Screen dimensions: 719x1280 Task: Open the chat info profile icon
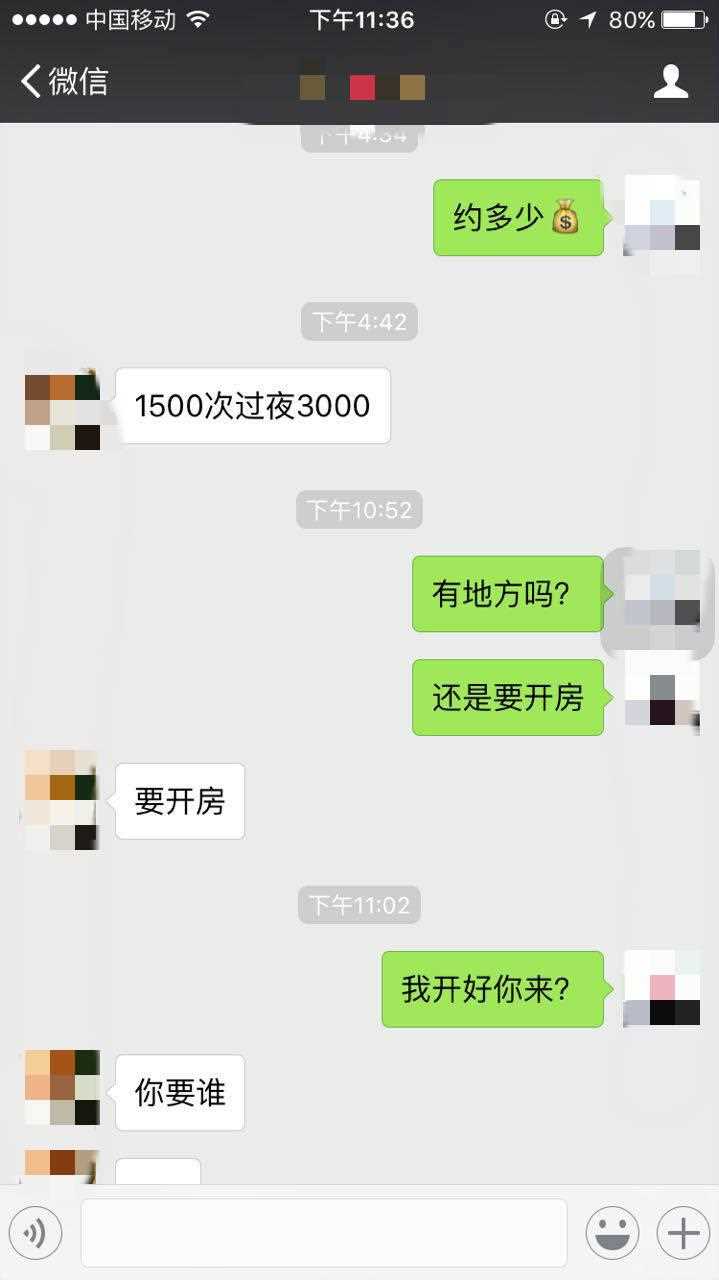pyautogui.click(x=671, y=81)
